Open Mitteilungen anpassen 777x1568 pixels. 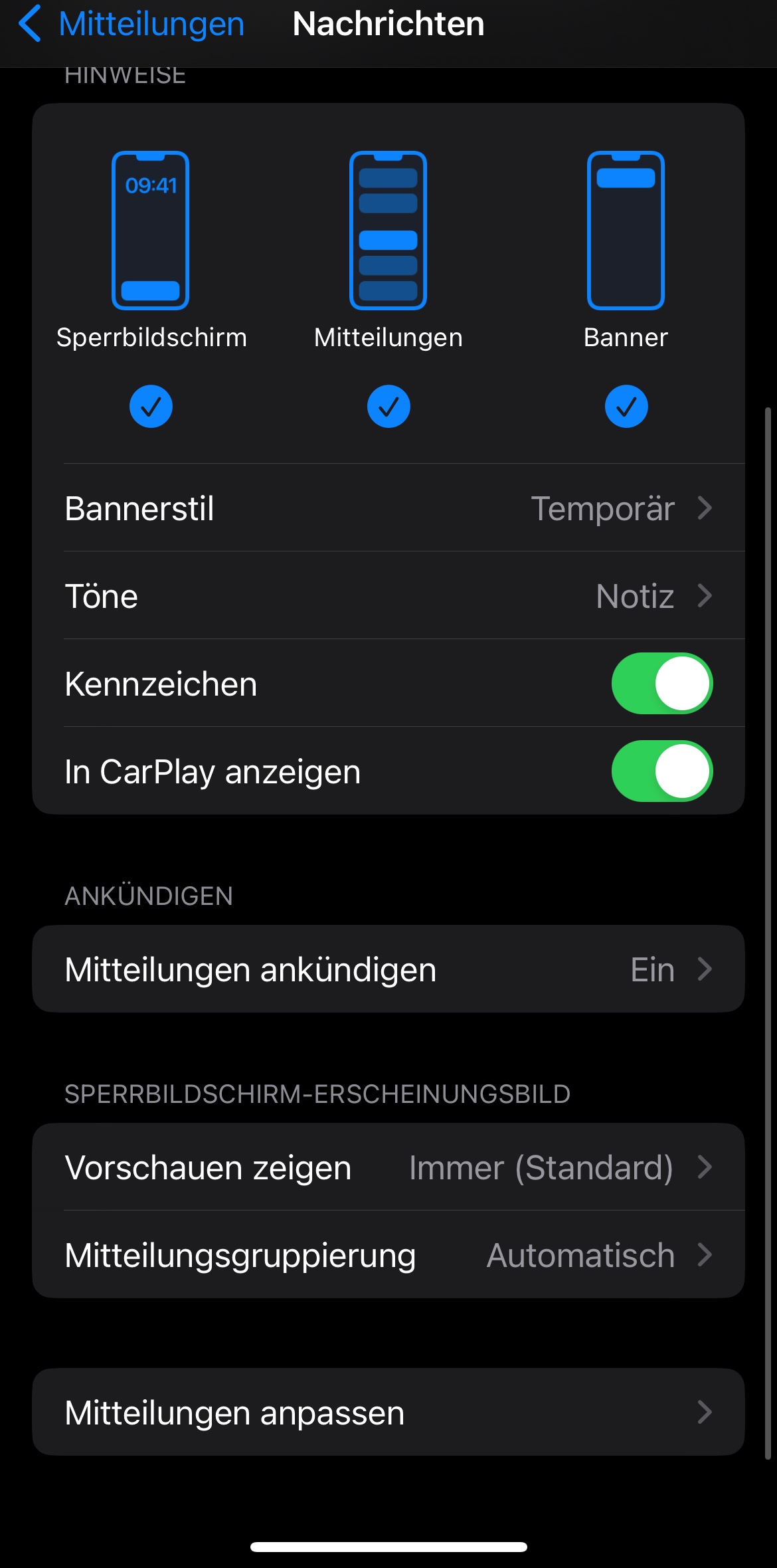click(x=388, y=1412)
